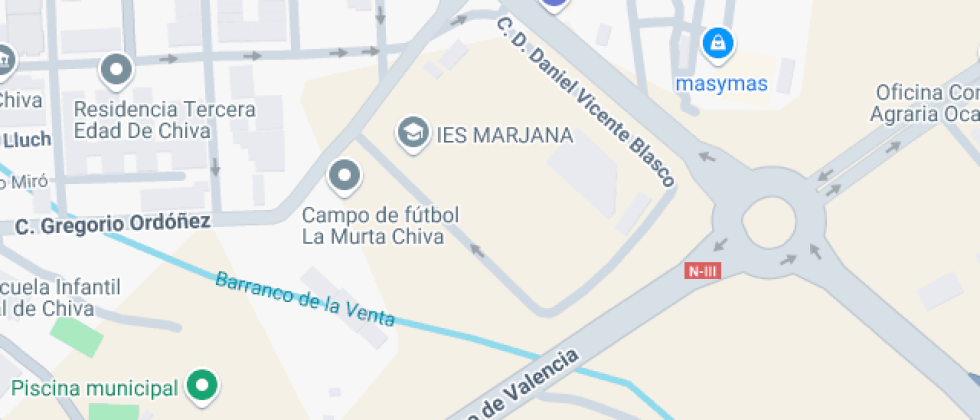Screen dimensions: 980x420
Task: Open Residencia Tercera Edad De Chiva marker
Action: pos(117,70)
